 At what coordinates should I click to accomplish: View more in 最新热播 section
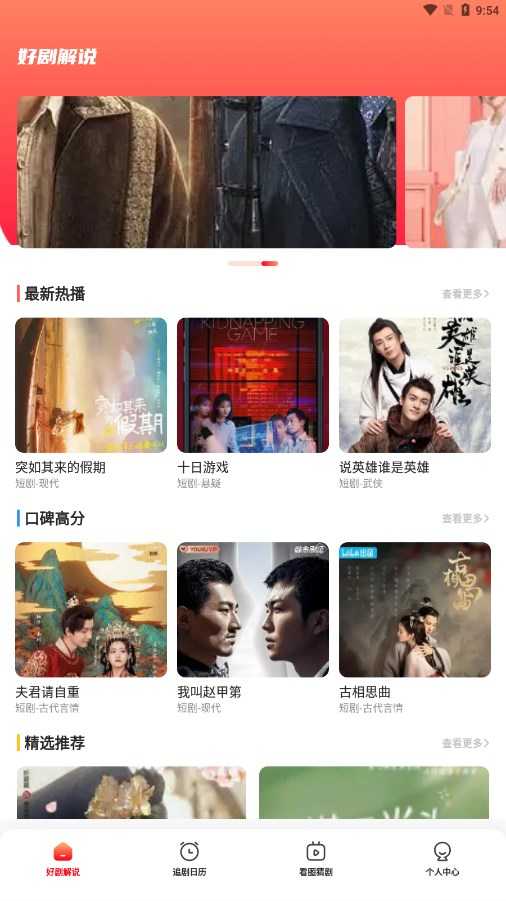(465, 294)
